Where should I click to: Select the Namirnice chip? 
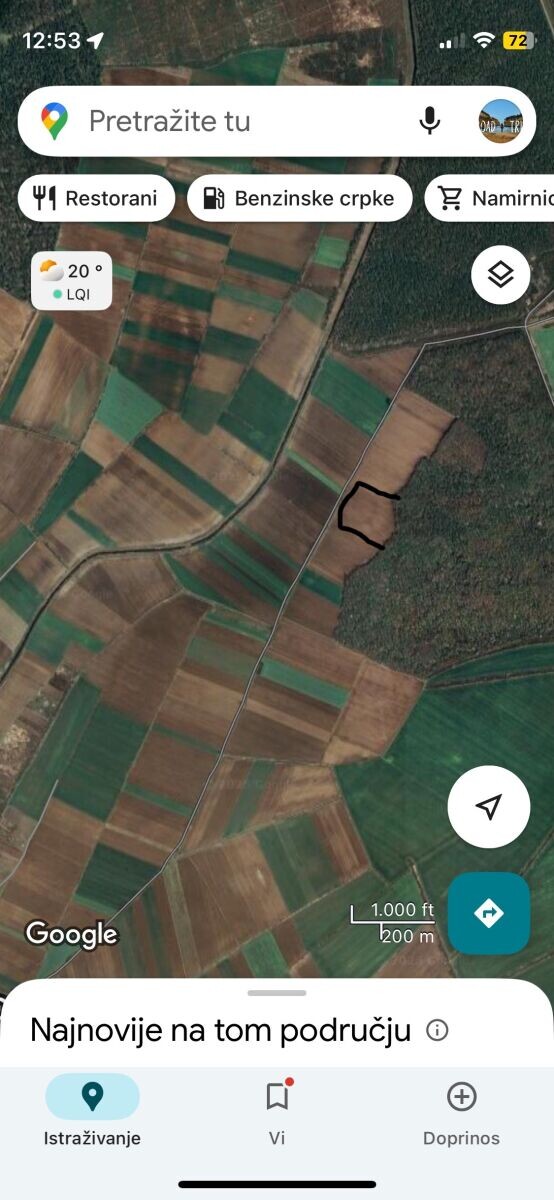tap(490, 198)
